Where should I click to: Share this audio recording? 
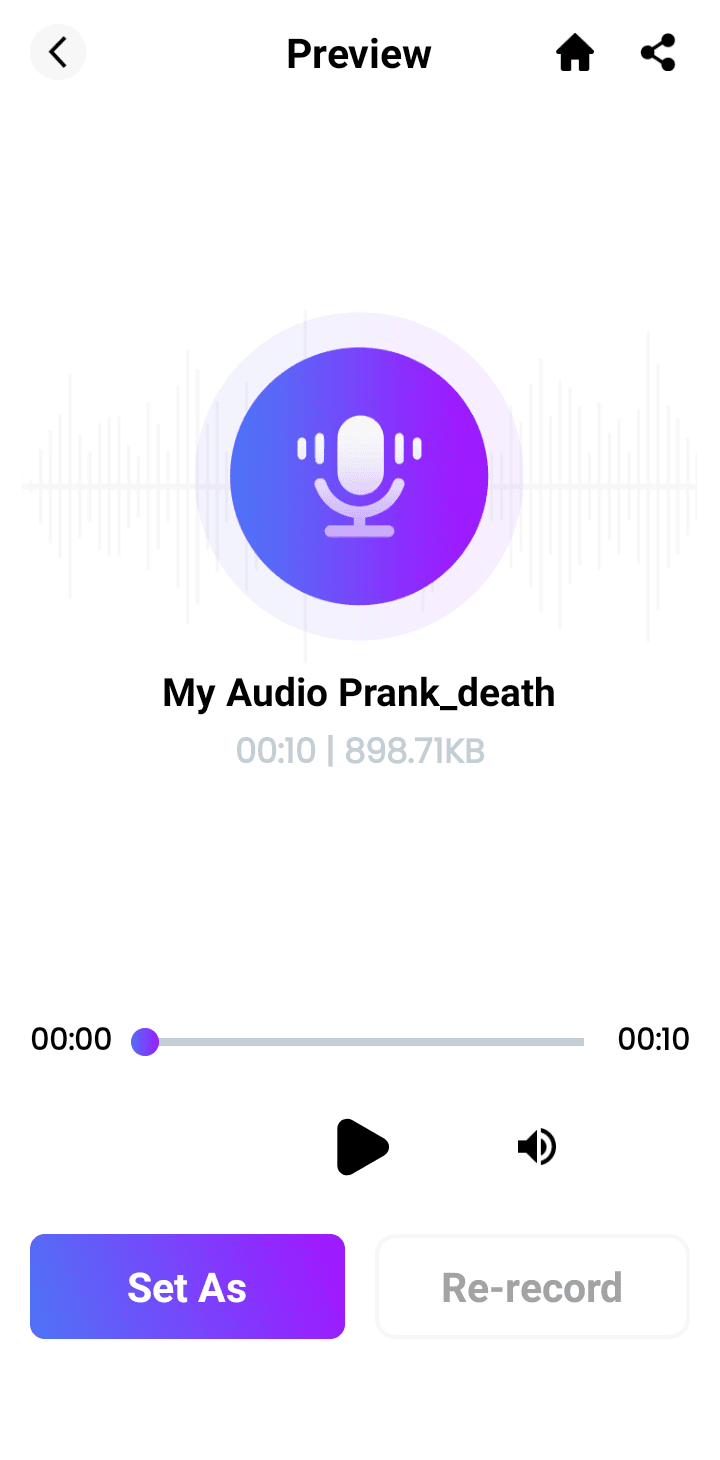658,53
